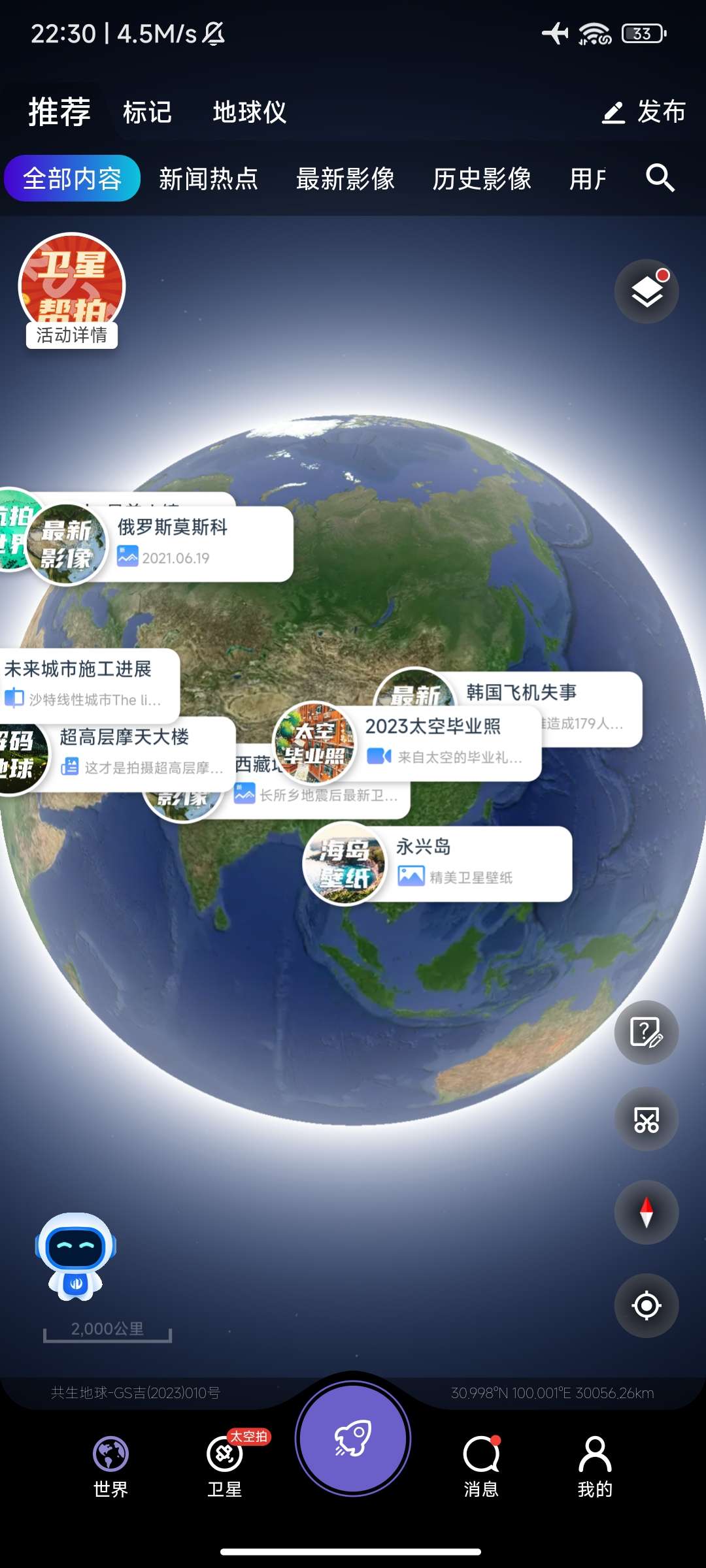Select the 历史影像 filter
Viewport: 706px width, 1568px height.
[482, 178]
